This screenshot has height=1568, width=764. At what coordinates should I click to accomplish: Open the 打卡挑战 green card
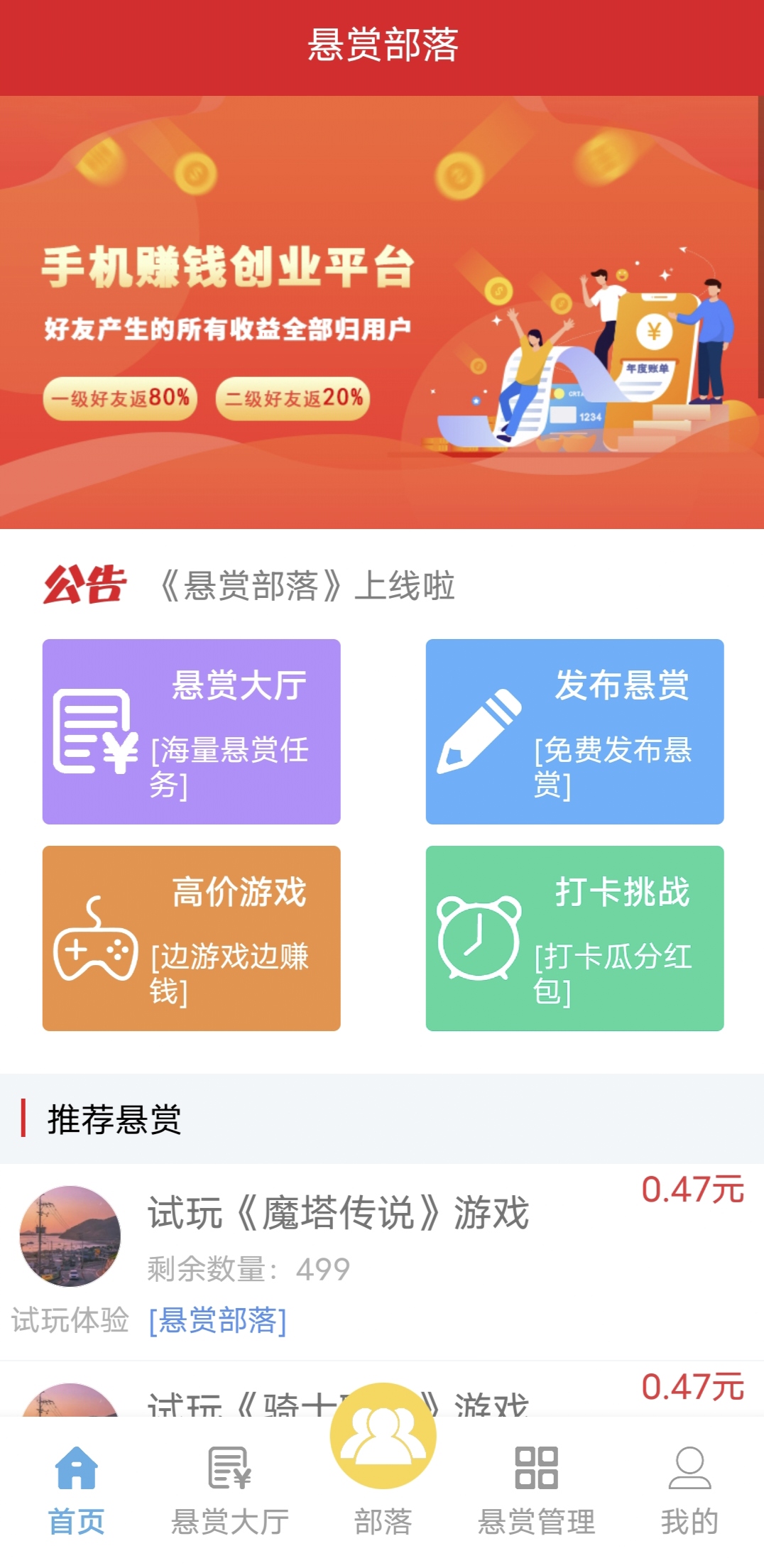574,938
